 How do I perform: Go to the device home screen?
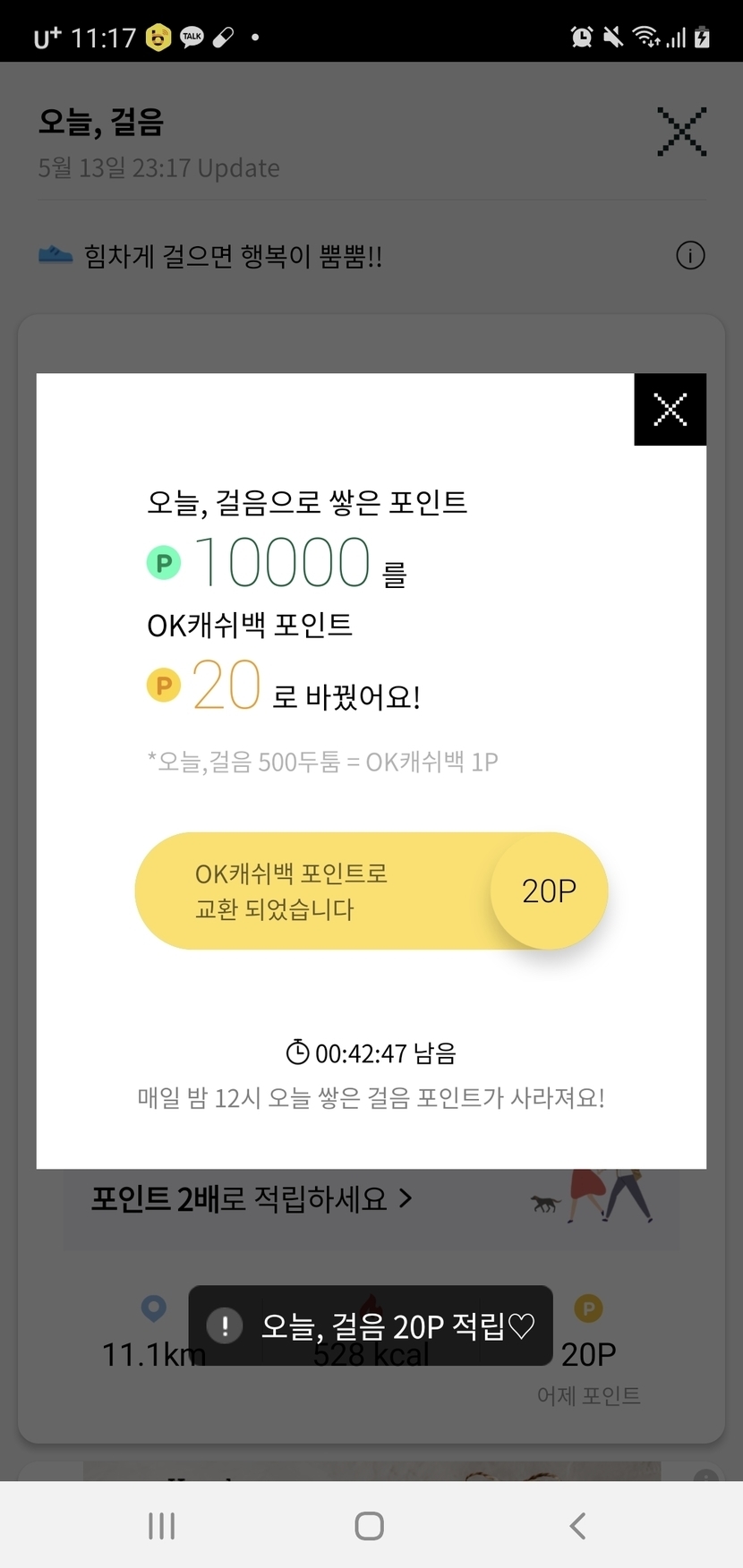pyautogui.click(x=370, y=1525)
